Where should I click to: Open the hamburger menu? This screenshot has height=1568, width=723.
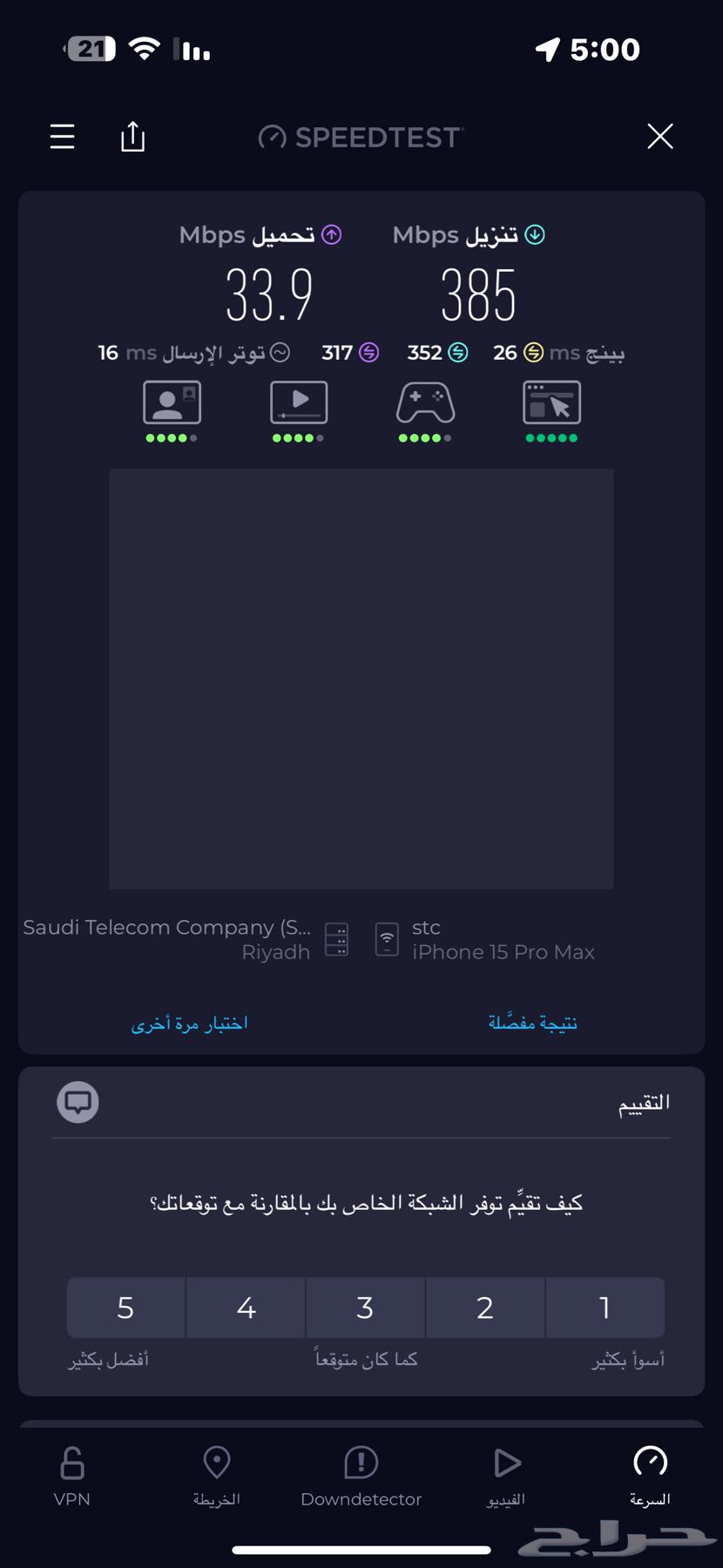pyautogui.click(x=63, y=137)
